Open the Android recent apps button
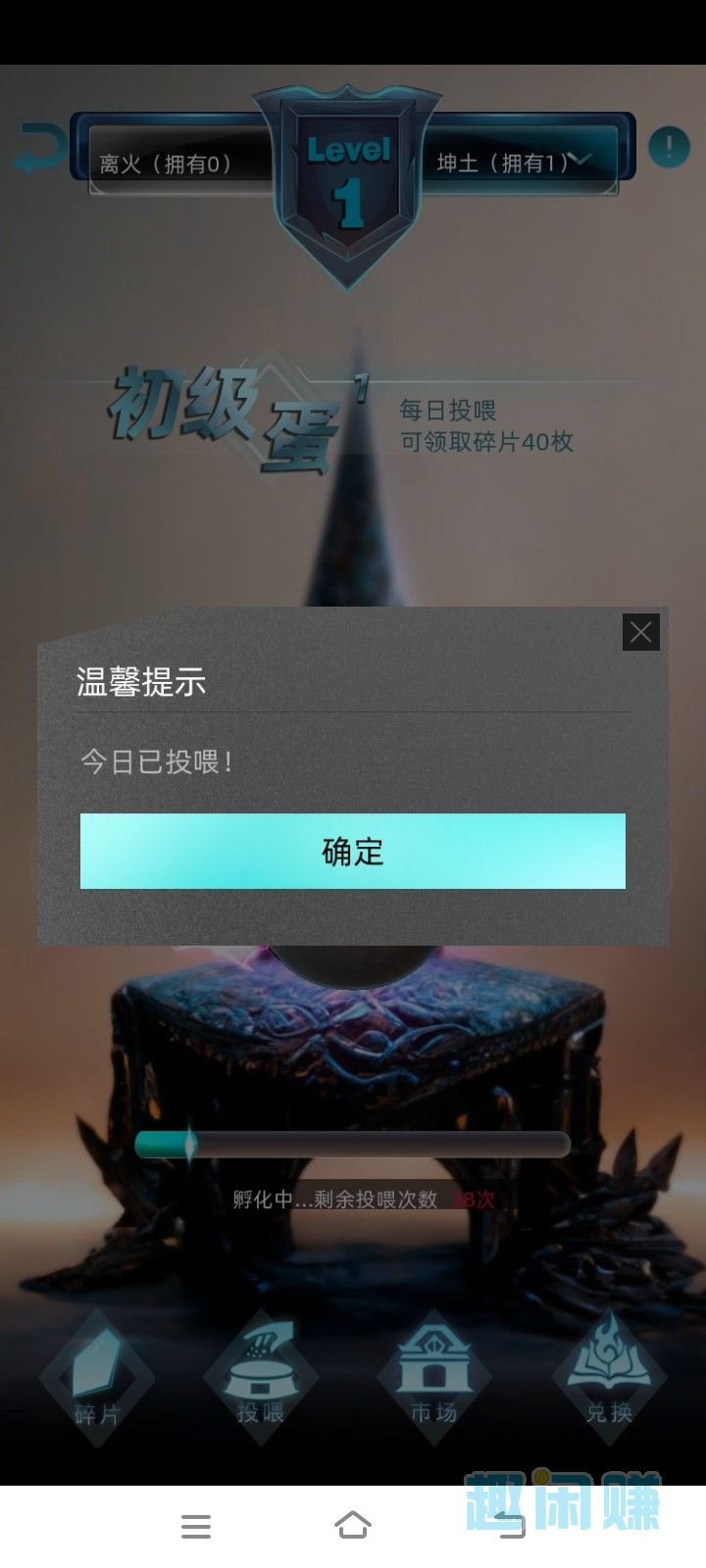Image resolution: width=706 pixels, height=1568 pixels. 195,1527
